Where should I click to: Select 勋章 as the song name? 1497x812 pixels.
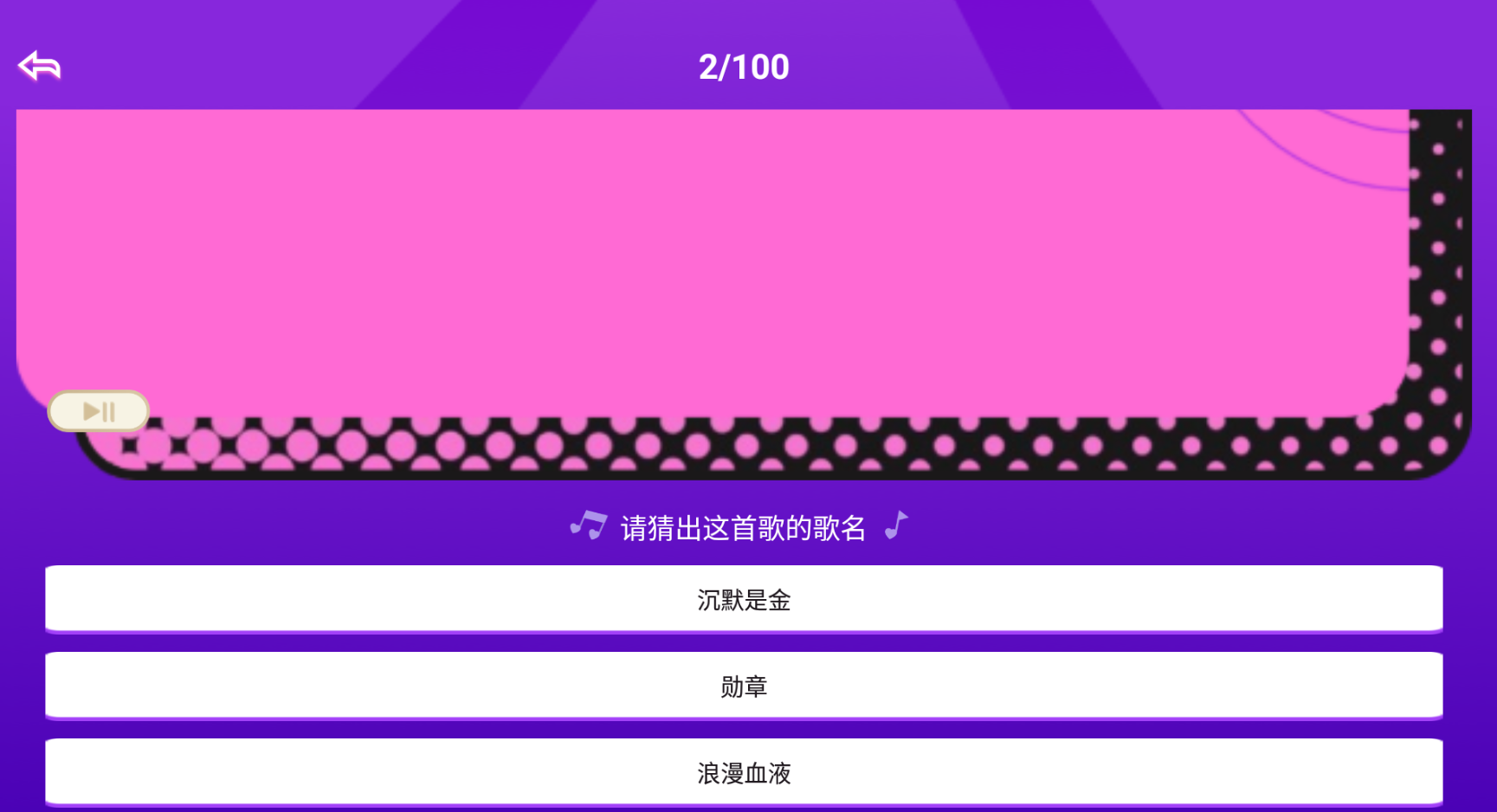[x=743, y=686]
